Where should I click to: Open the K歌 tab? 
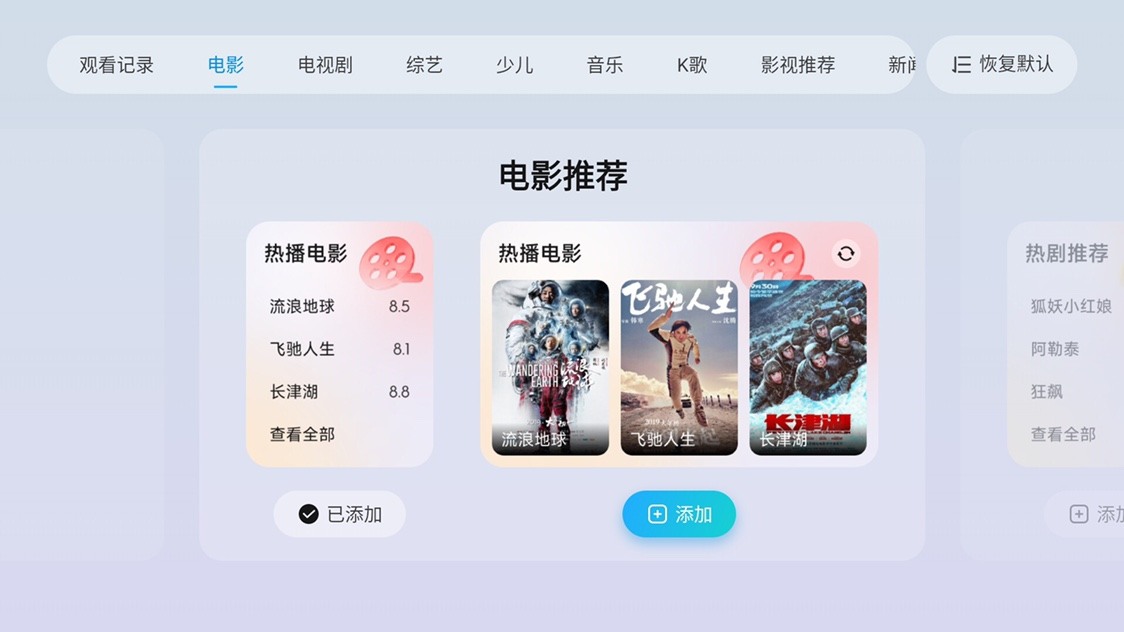pyautogui.click(x=692, y=65)
